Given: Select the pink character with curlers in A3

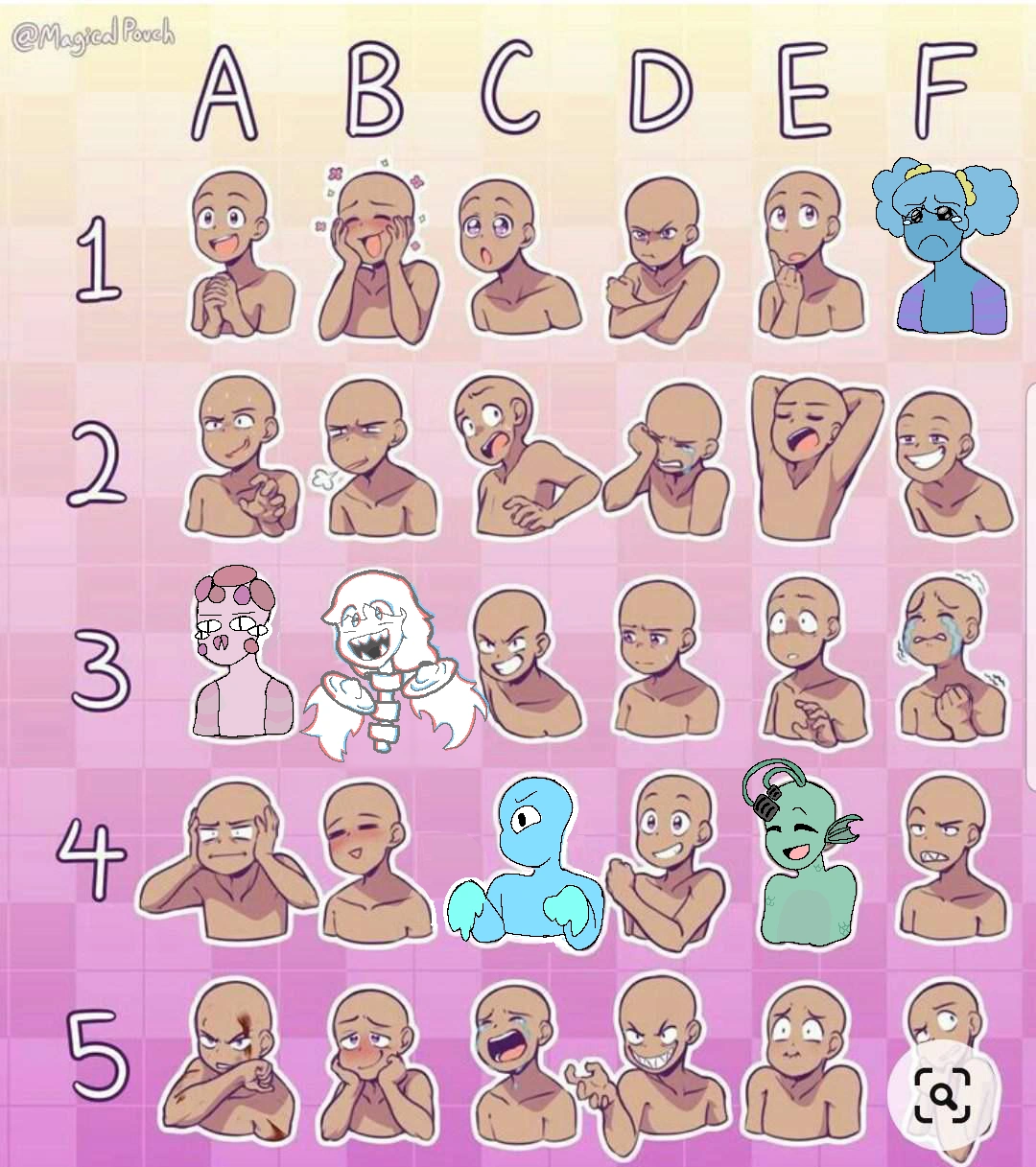Looking at the screenshot, I should coord(240,652).
